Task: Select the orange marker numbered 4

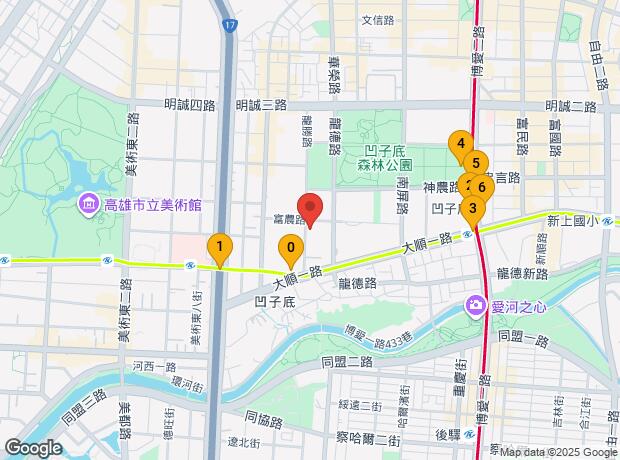Action: click(459, 143)
